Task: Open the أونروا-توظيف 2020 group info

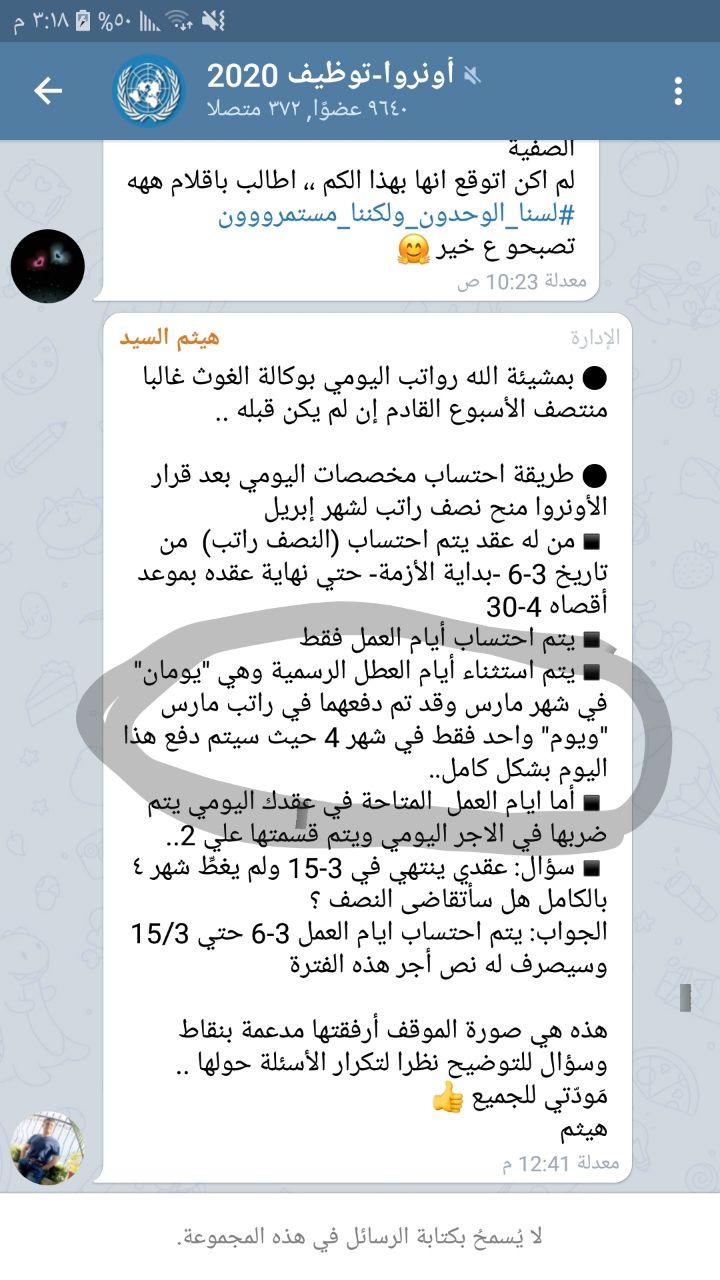Action: (330, 90)
